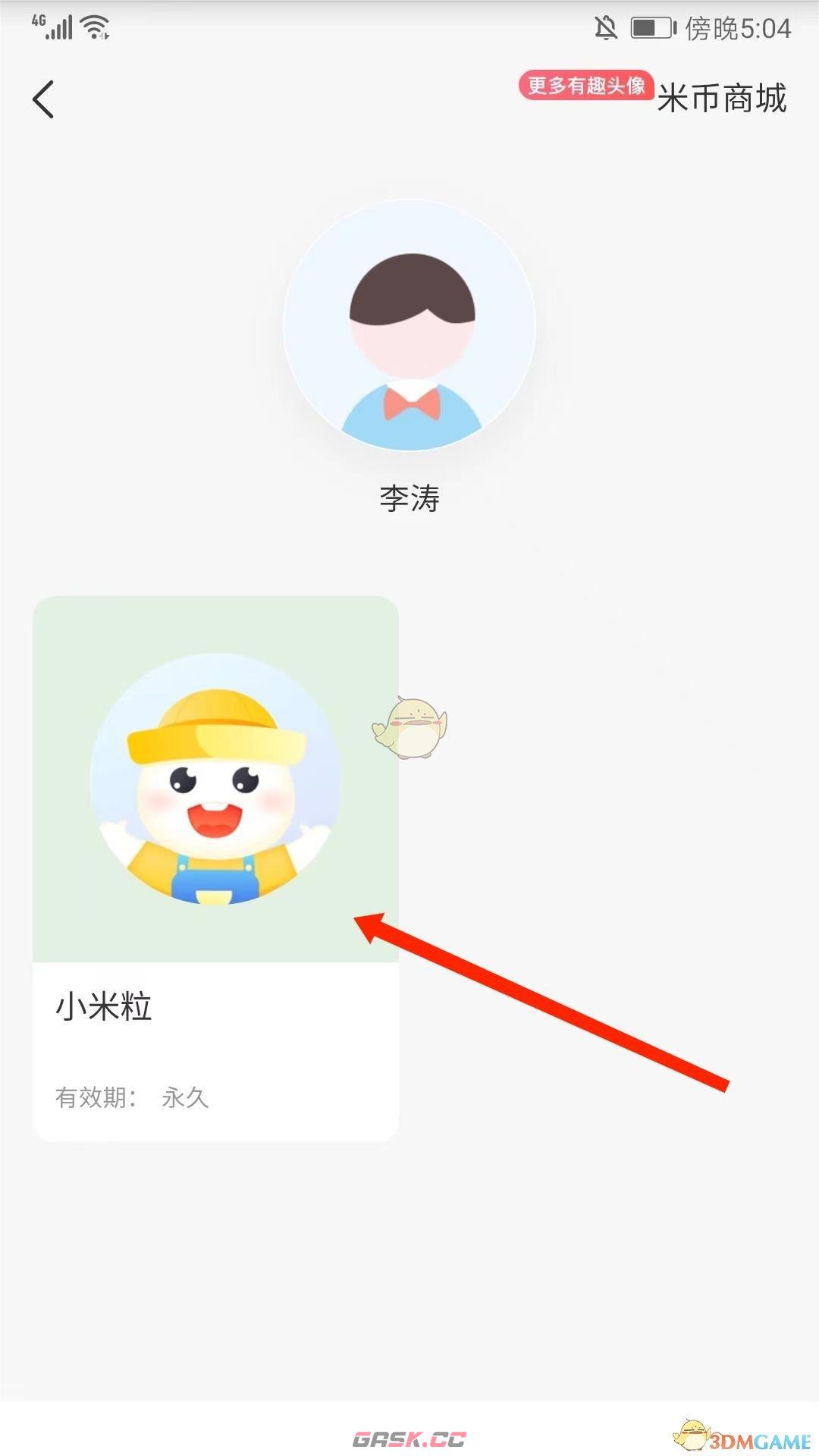Tap the username 李涛 below the avatar

(408, 497)
